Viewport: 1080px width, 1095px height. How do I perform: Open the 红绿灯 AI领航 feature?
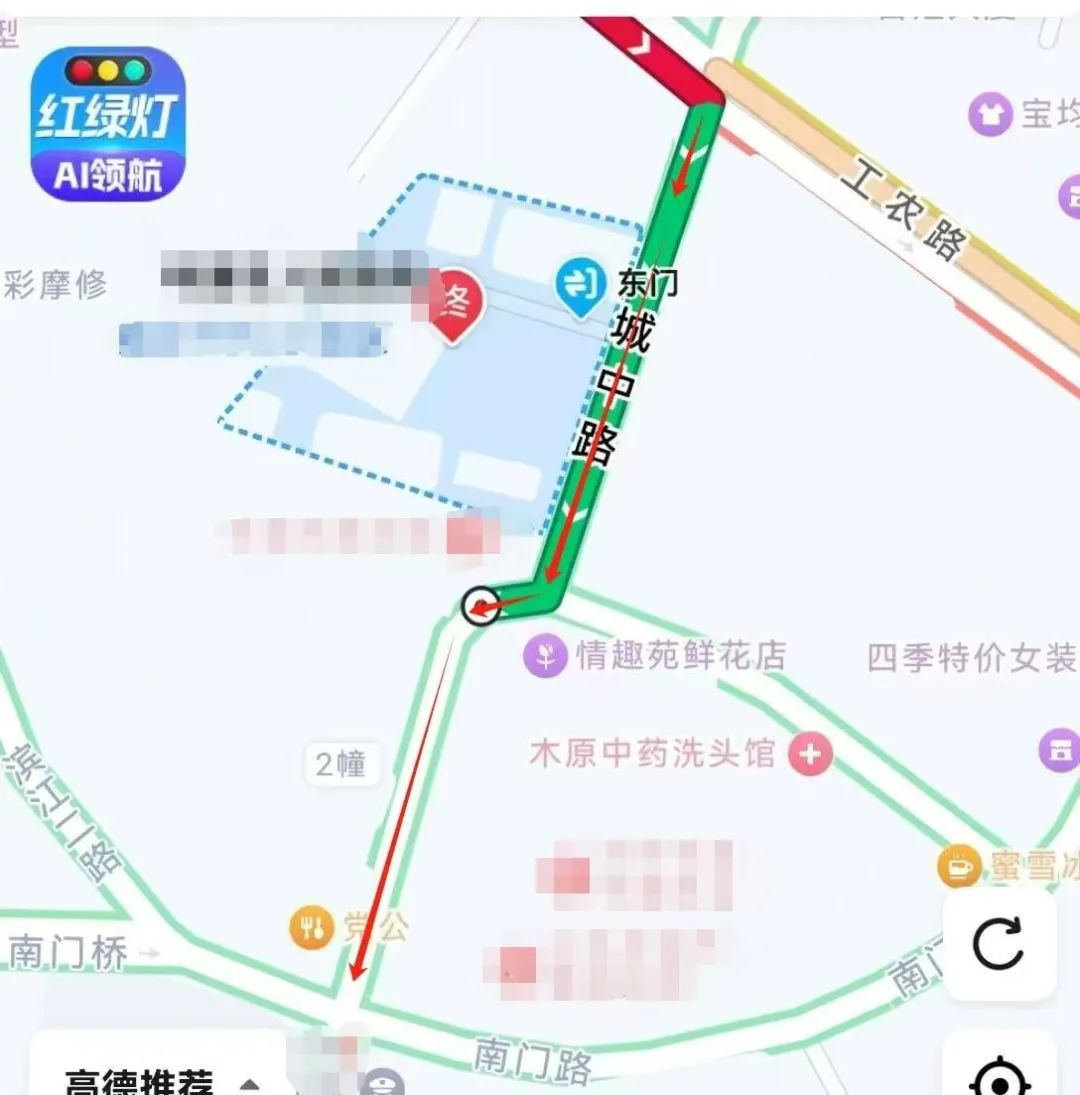click(x=109, y=124)
